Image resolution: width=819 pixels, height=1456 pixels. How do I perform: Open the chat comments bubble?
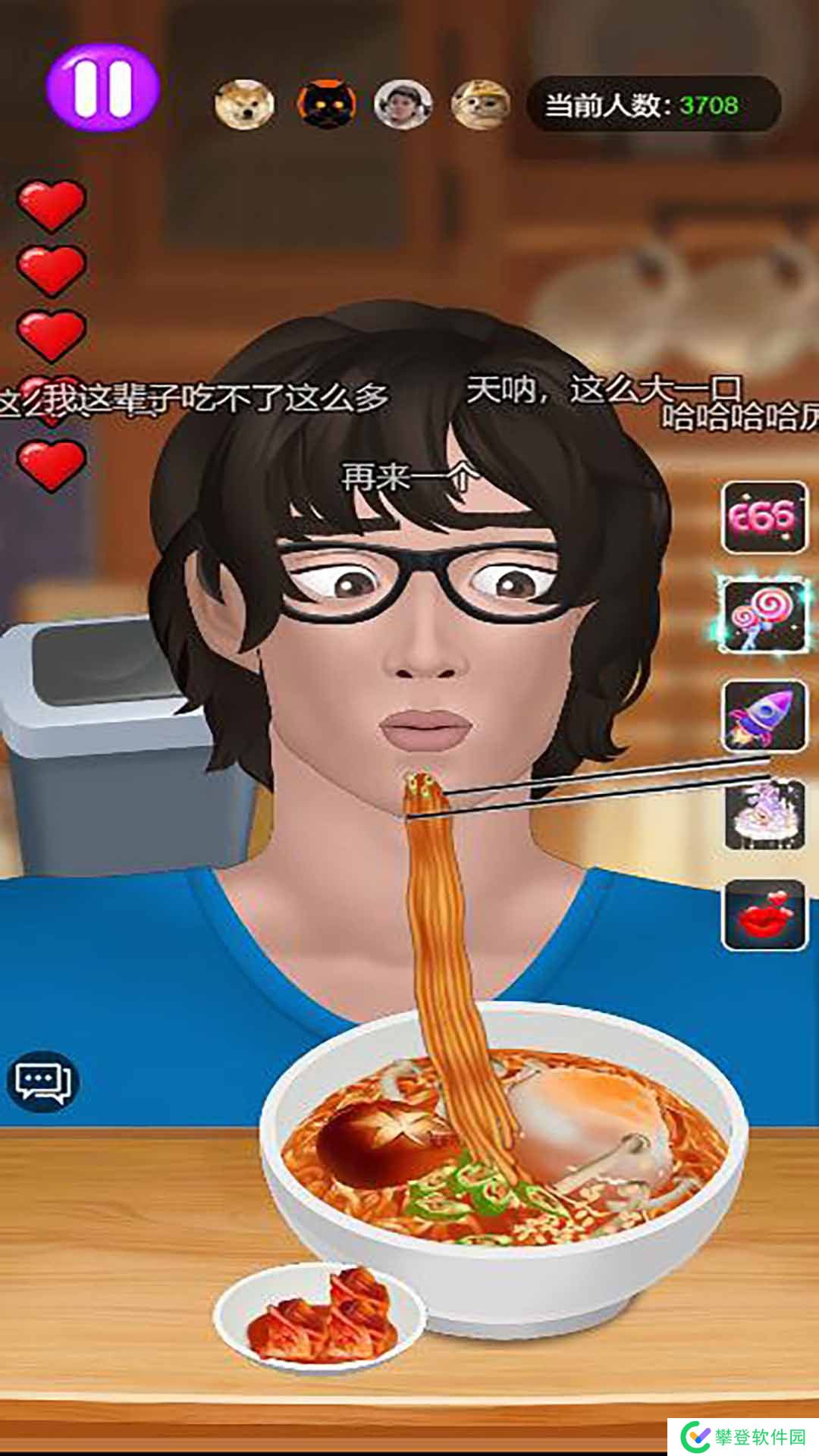[42, 1081]
